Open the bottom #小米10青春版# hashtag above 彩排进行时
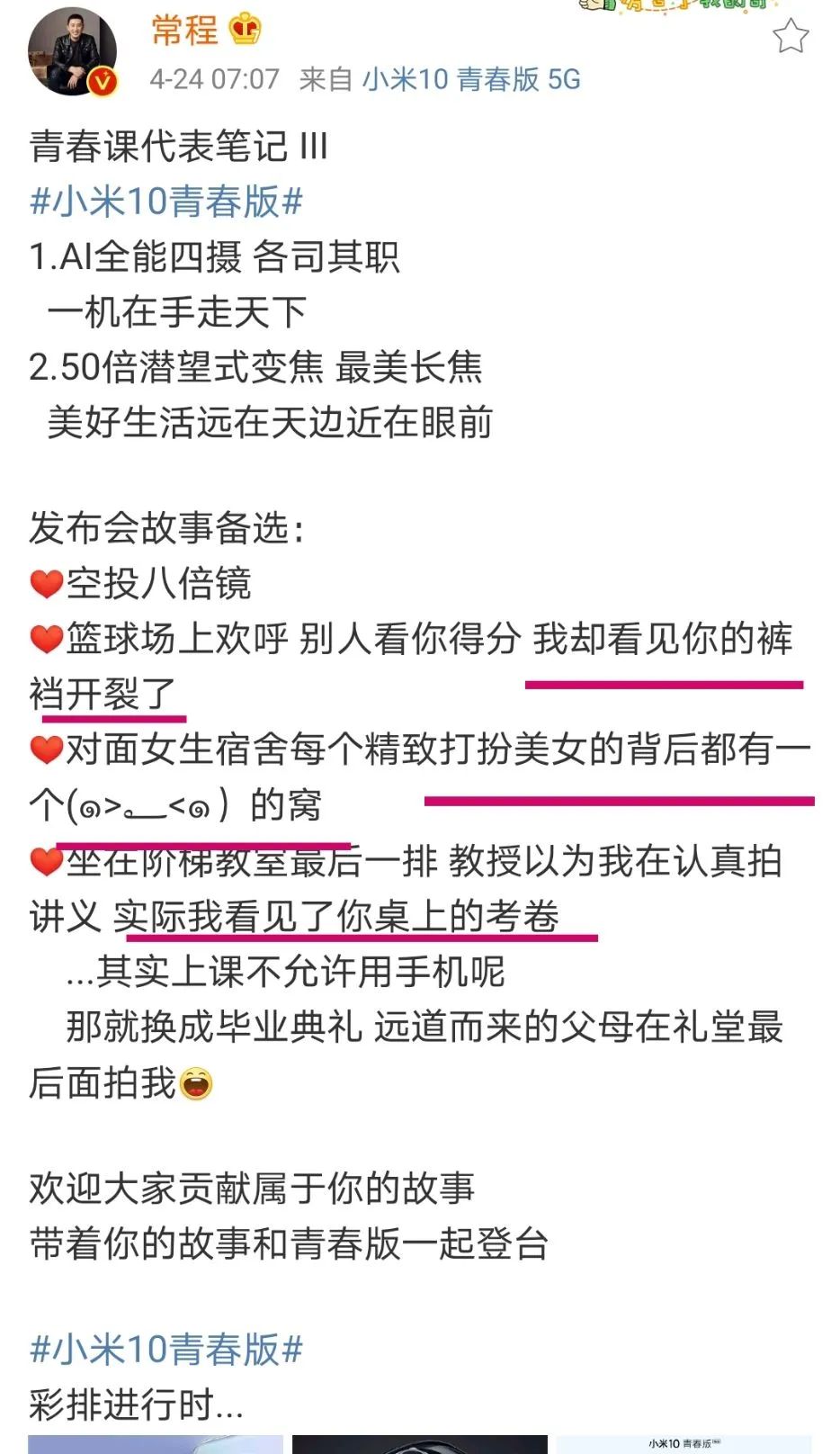 coord(166,1350)
